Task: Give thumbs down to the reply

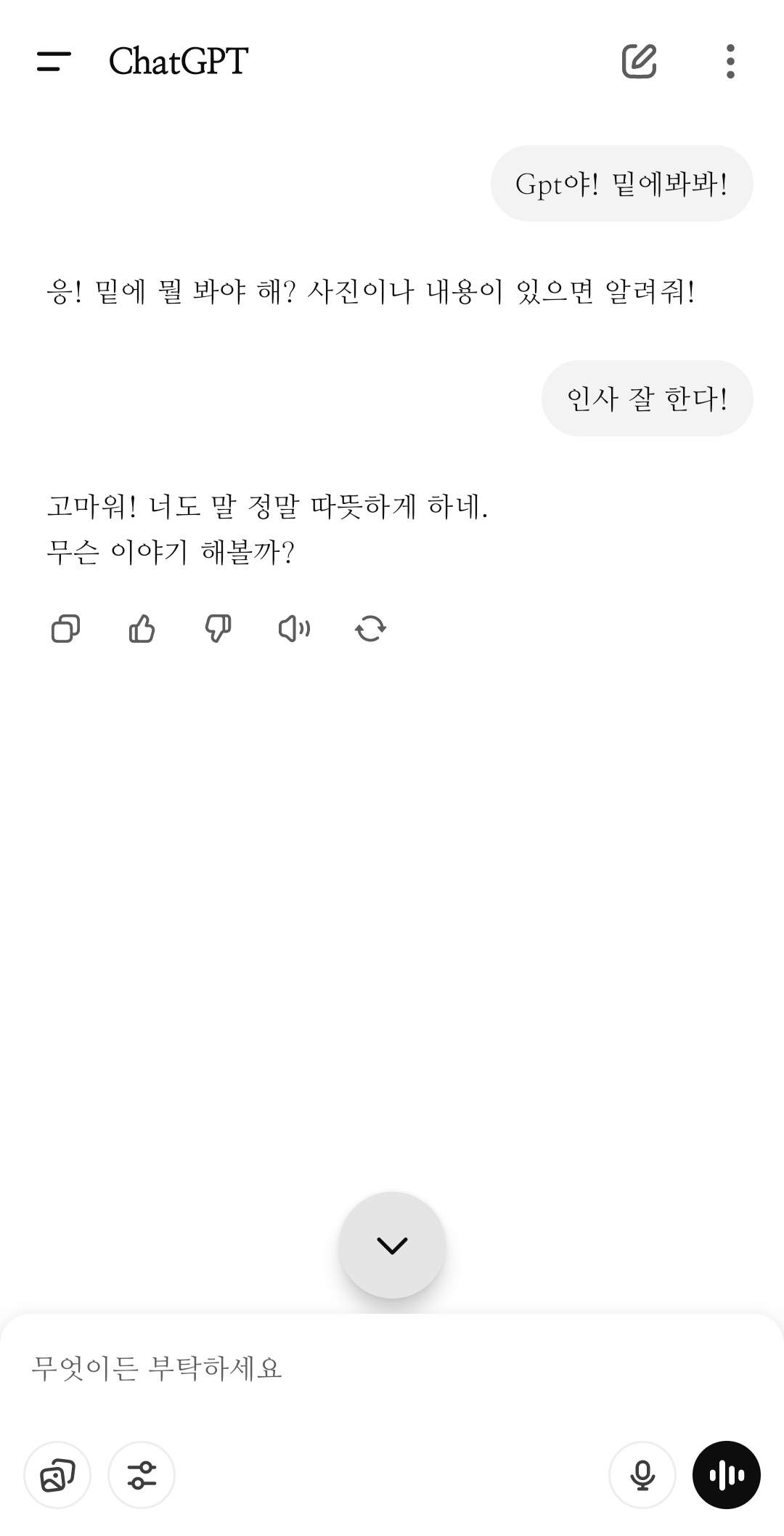Action: click(219, 629)
